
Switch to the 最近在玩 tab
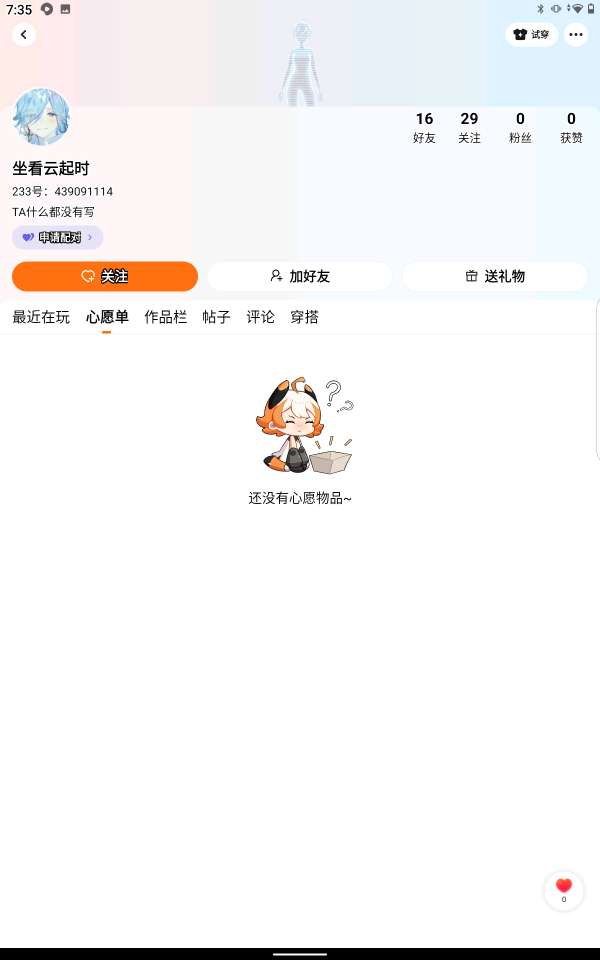tap(41, 317)
